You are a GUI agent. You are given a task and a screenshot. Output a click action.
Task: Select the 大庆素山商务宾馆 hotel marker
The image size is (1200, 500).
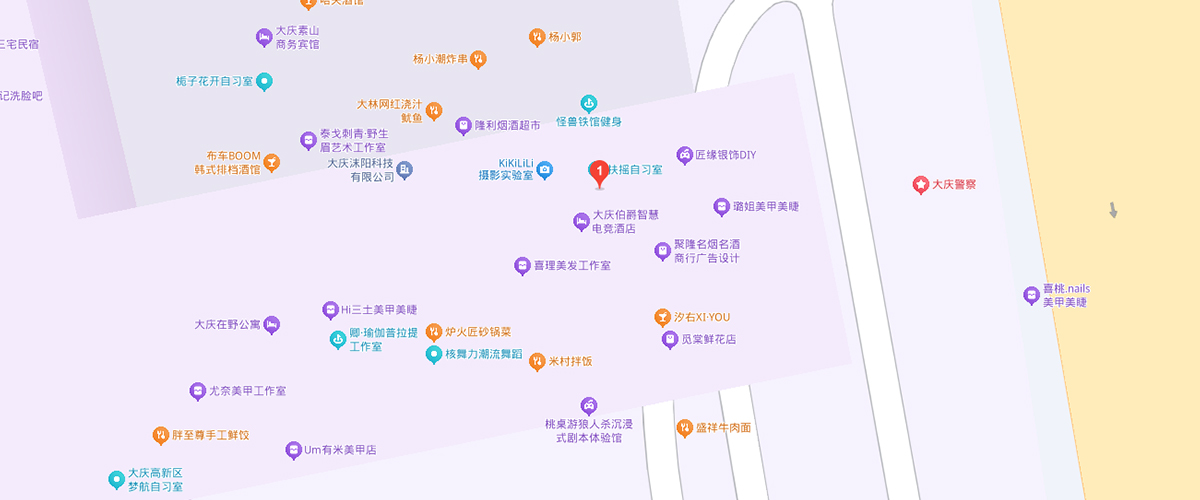(264, 37)
